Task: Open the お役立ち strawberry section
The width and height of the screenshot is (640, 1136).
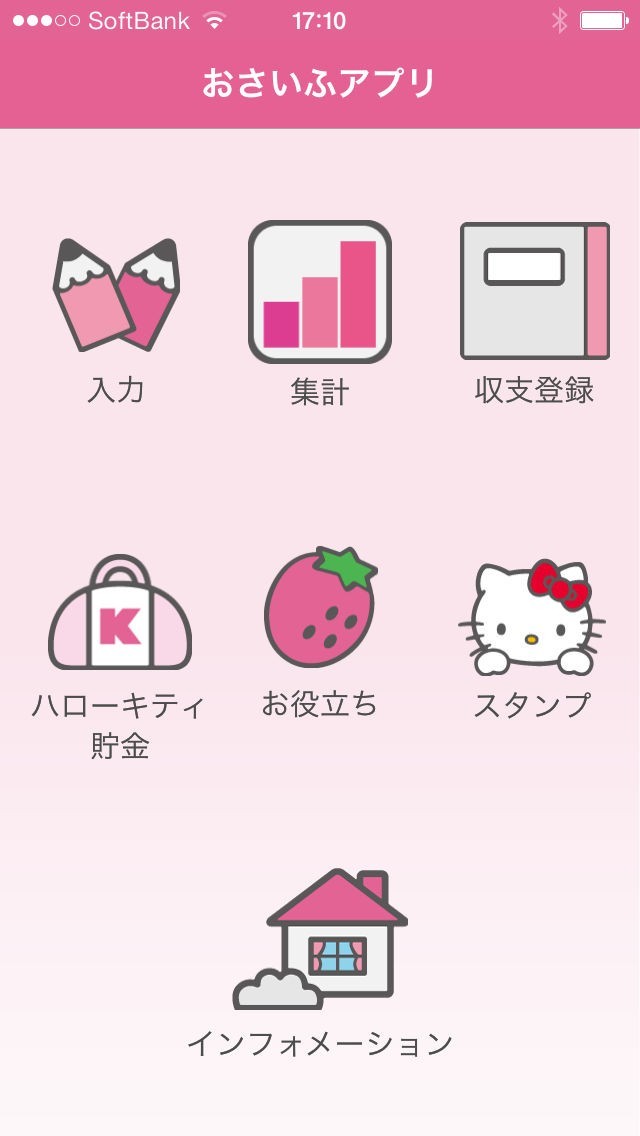Action: click(x=320, y=610)
